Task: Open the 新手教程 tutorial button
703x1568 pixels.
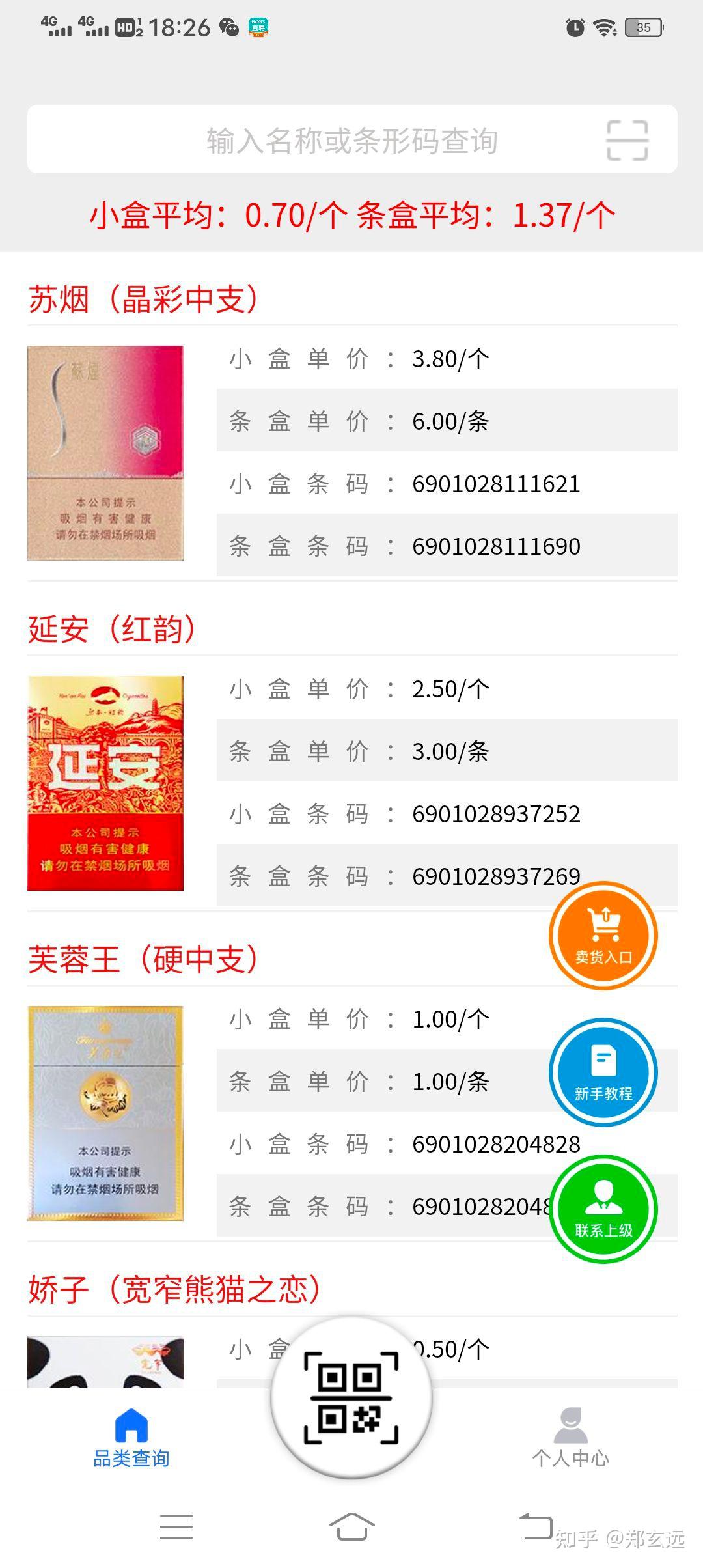Action: click(603, 1072)
